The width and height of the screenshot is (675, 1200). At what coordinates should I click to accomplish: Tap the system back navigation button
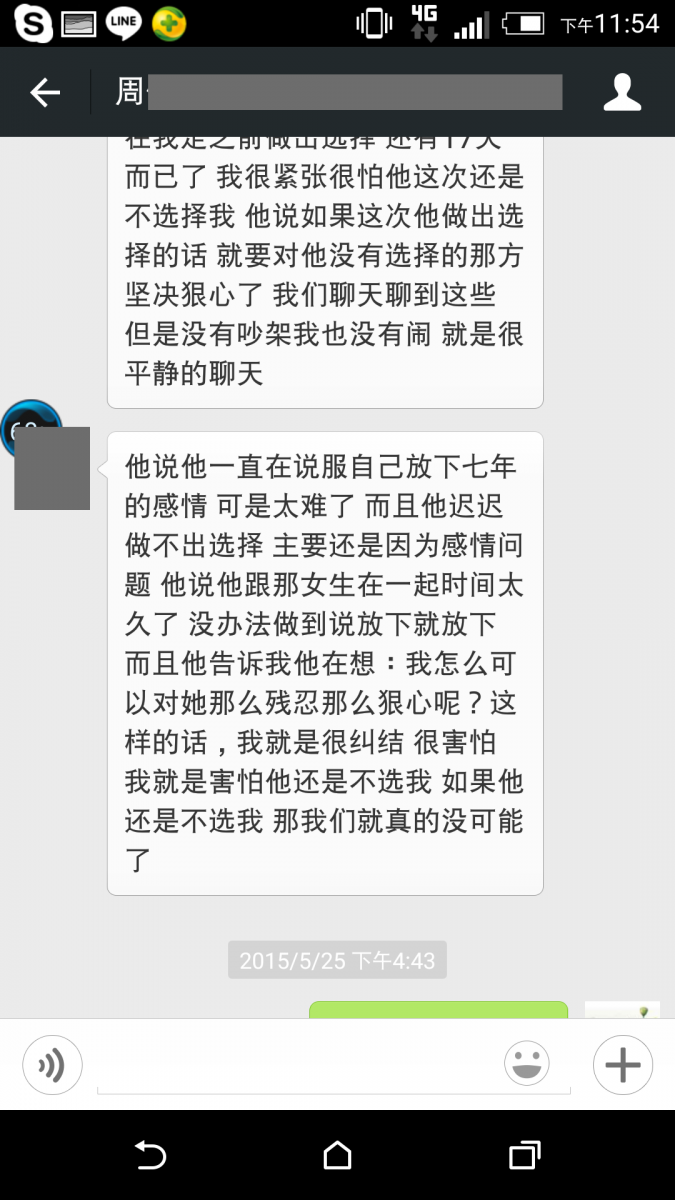(150, 1156)
